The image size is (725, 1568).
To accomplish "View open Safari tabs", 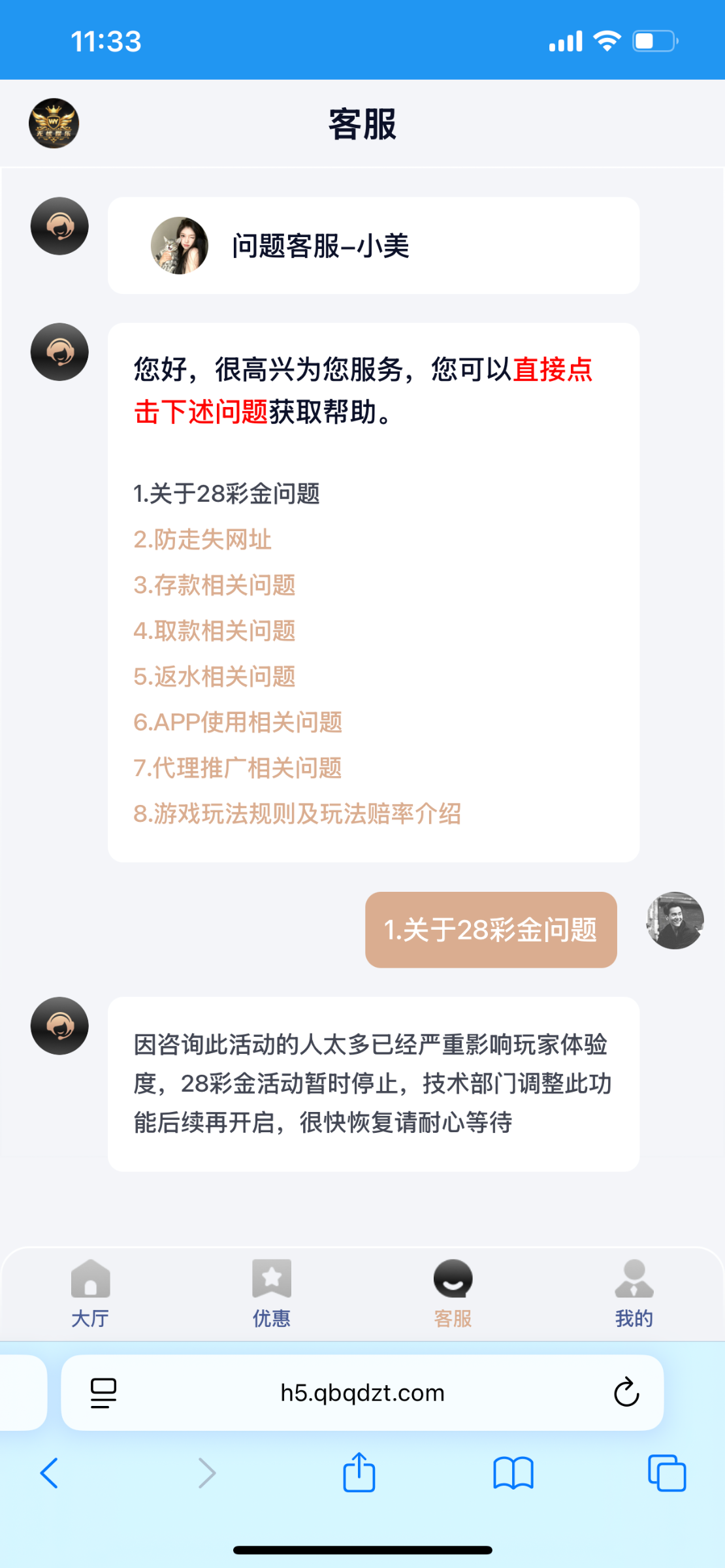I will (666, 1473).
